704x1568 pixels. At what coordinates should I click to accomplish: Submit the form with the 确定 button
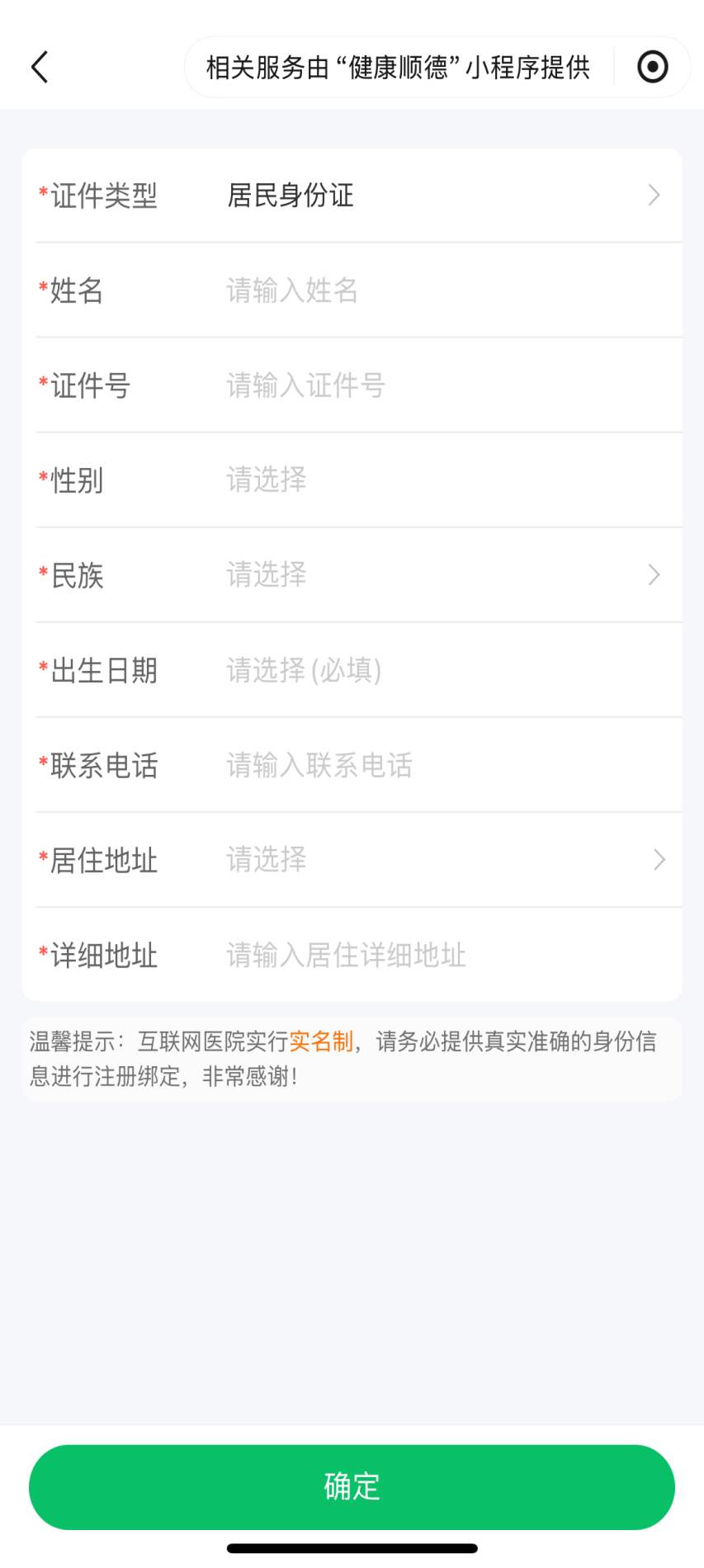pos(352,1487)
